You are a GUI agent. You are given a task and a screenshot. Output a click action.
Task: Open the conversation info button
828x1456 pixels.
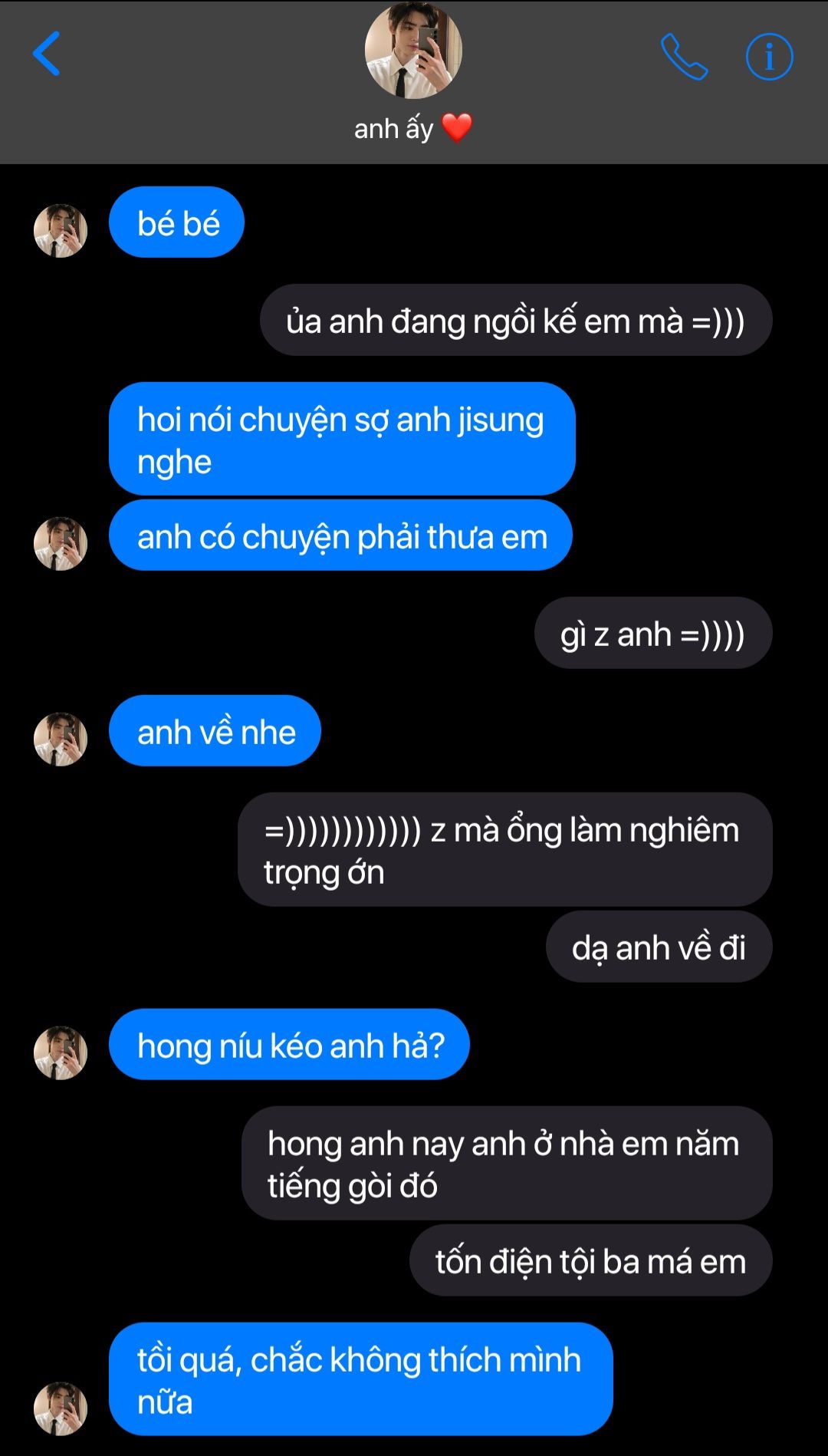(x=769, y=56)
